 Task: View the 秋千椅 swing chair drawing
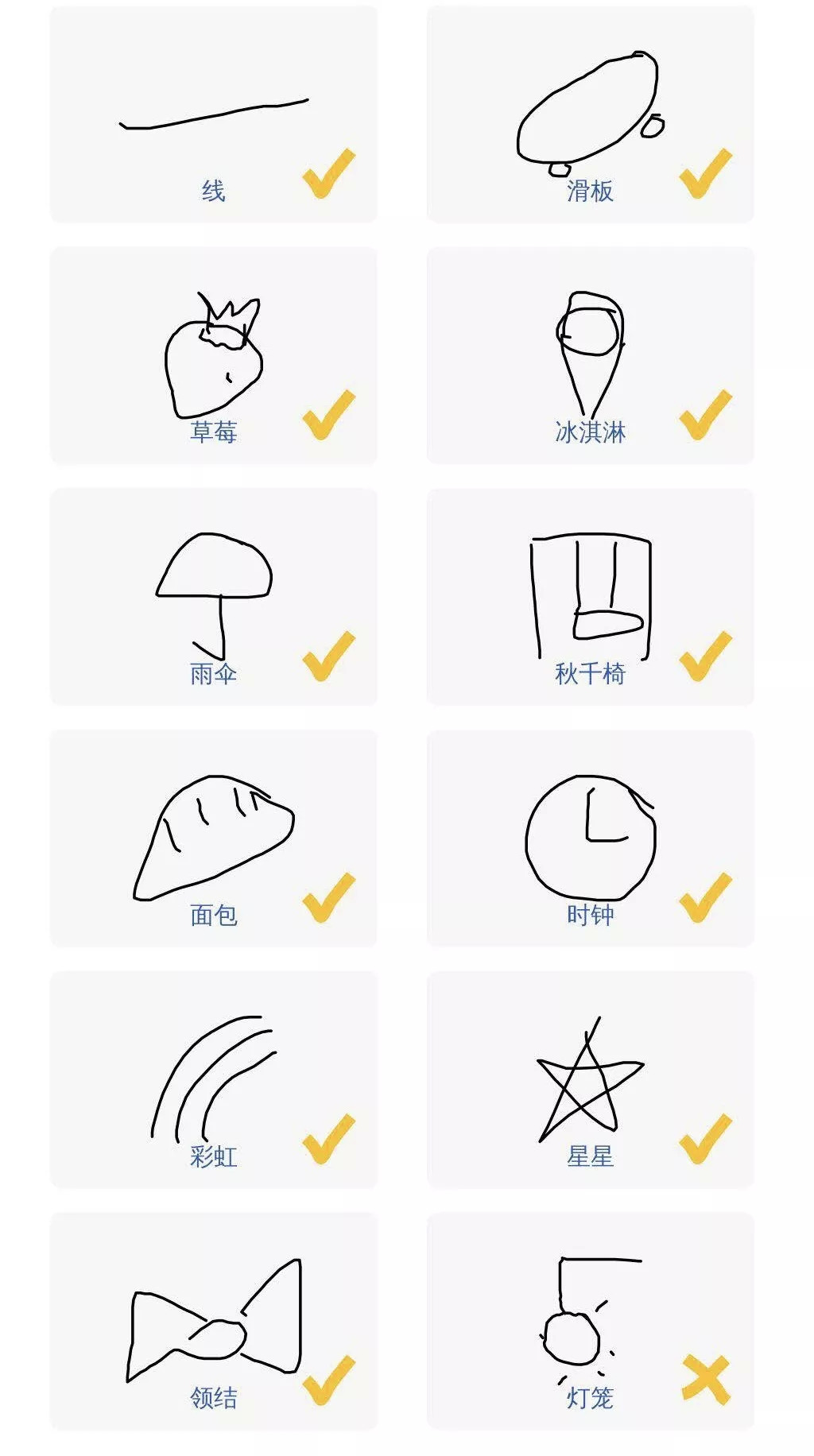click(590, 597)
